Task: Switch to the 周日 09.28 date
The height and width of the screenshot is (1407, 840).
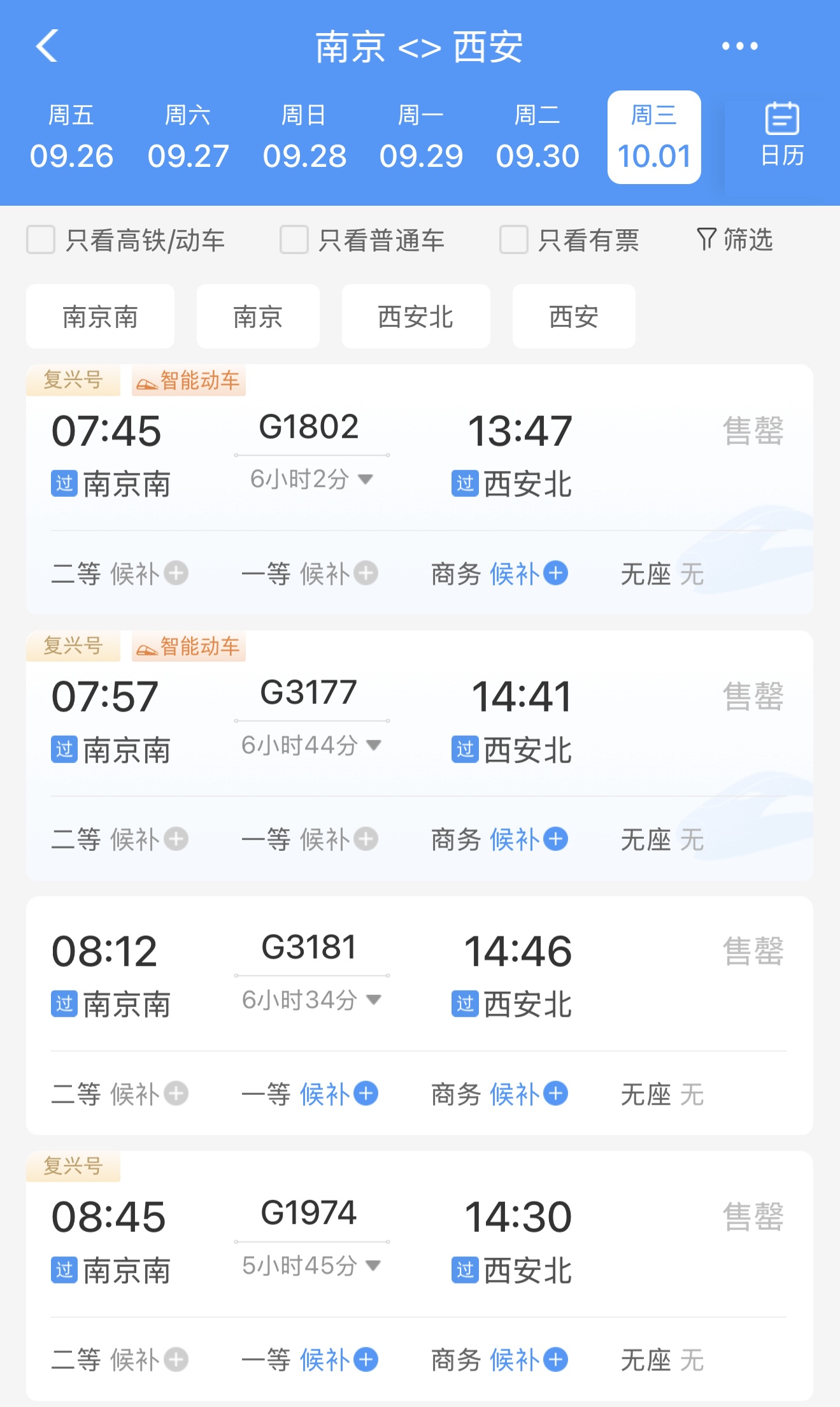Action: (x=304, y=138)
